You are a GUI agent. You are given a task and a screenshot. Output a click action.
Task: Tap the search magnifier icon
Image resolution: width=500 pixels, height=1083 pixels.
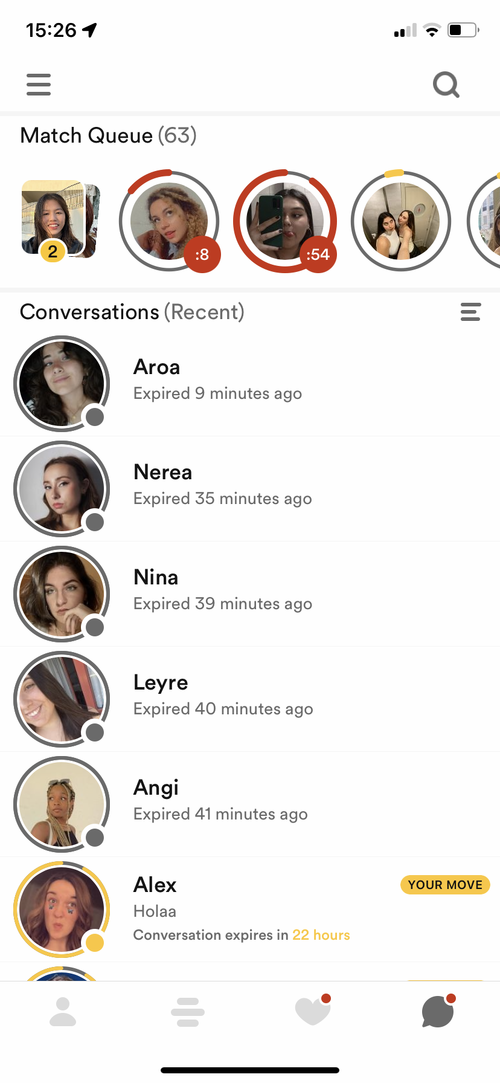(x=446, y=85)
